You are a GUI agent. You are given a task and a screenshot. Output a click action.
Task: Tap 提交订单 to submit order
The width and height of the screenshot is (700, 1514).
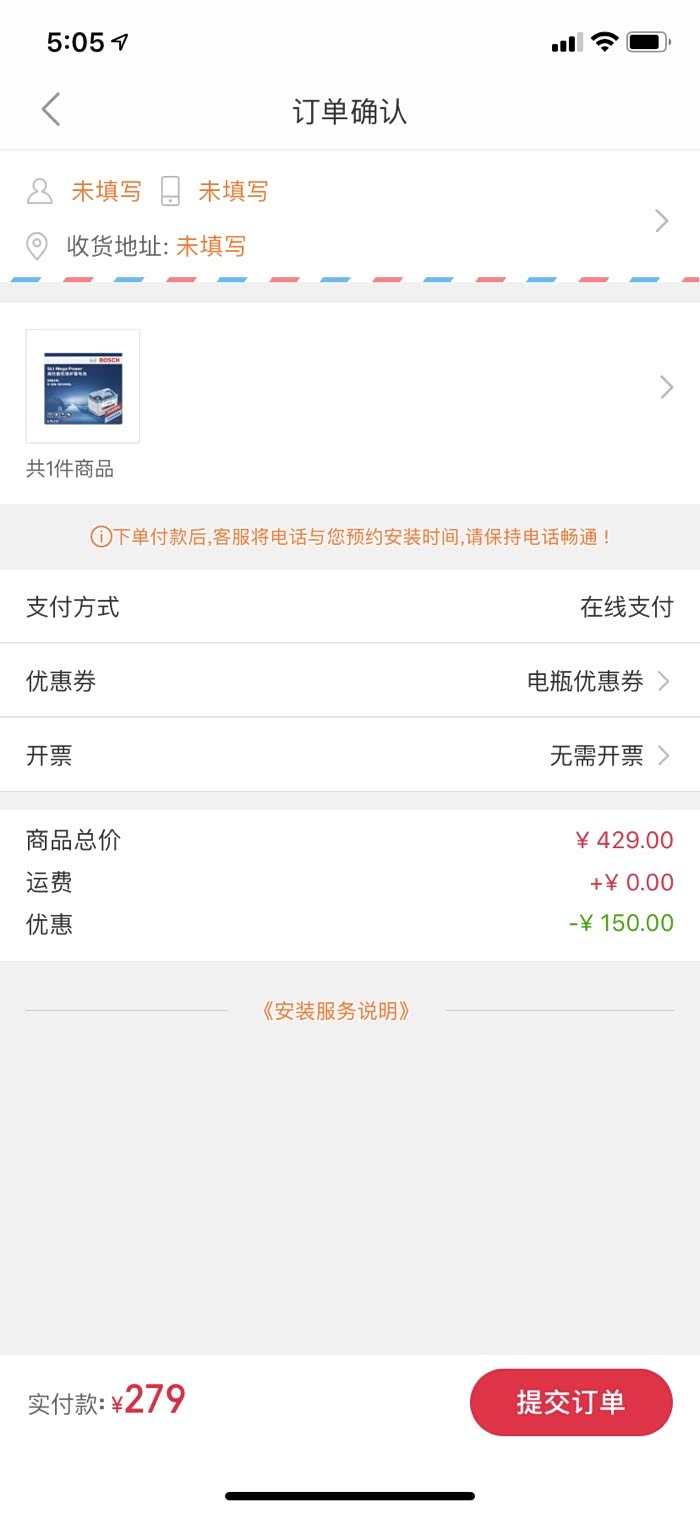tap(571, 1402)
